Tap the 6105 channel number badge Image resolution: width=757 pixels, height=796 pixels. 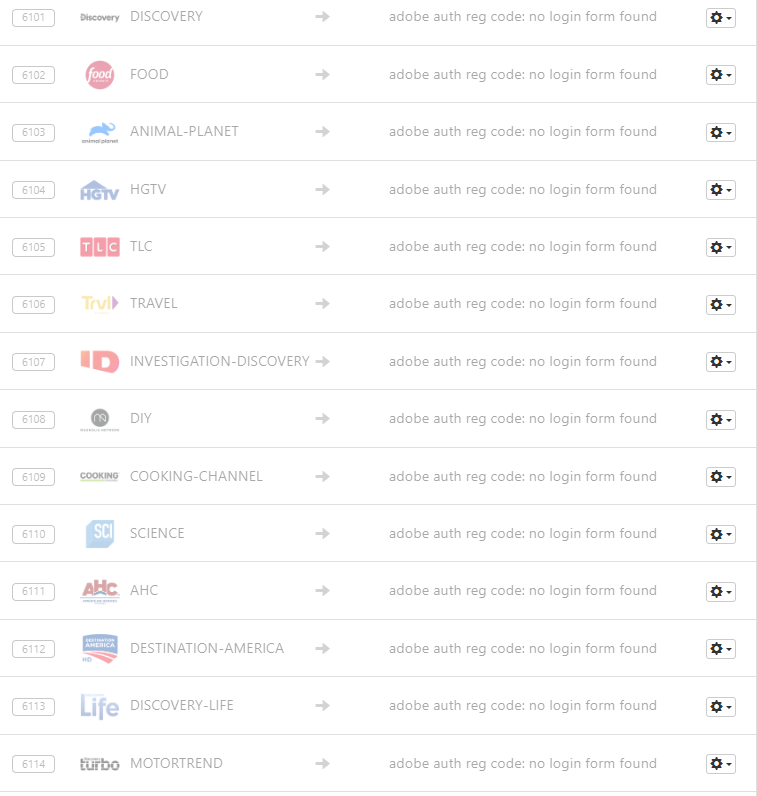[34, 247]
